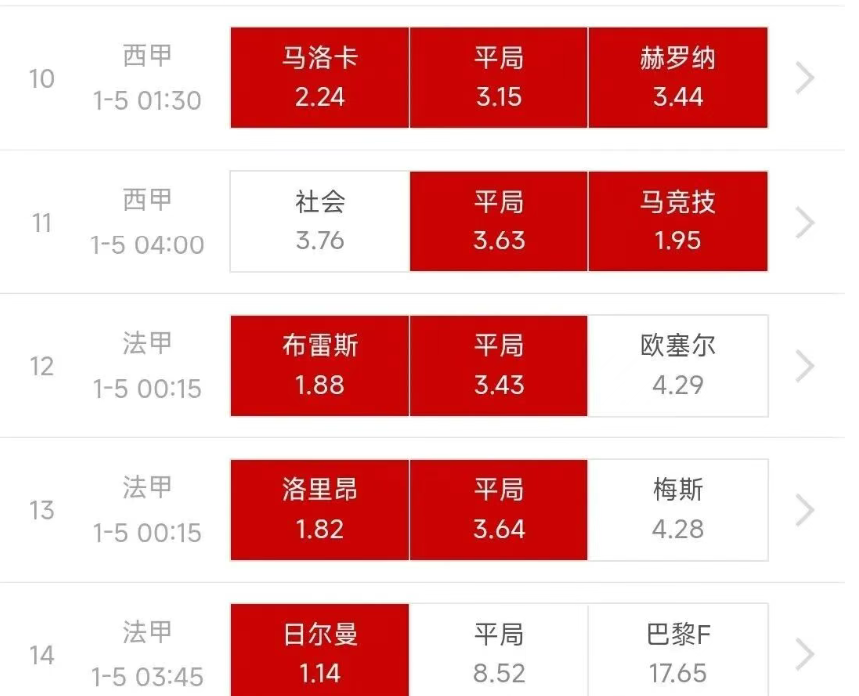
Task: Deselect 洛里昂 at odds 1.82
Action: (x=320, y=509)
